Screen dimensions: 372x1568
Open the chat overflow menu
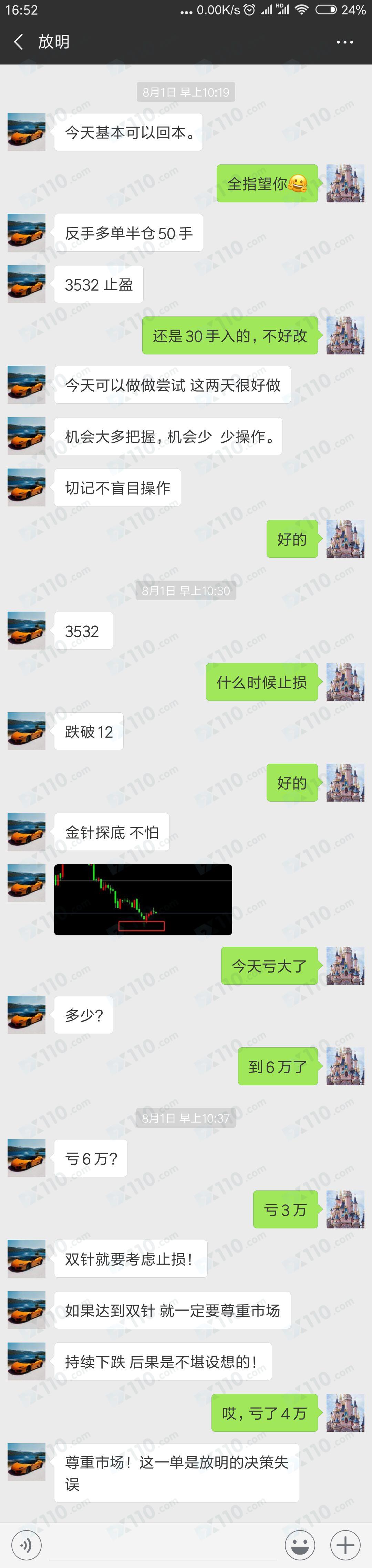coord(345,42)
